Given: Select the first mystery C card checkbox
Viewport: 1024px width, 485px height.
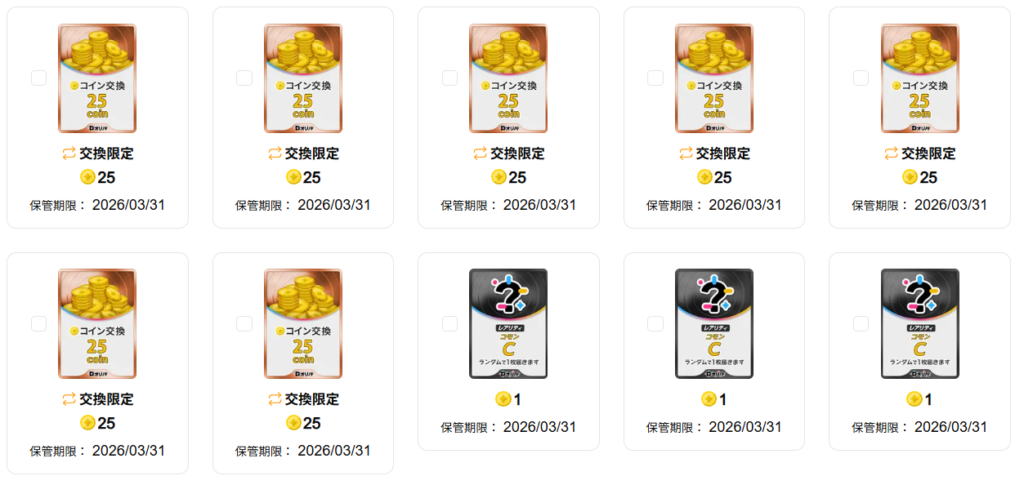Looking at the screenshot, I should (450, 323).
